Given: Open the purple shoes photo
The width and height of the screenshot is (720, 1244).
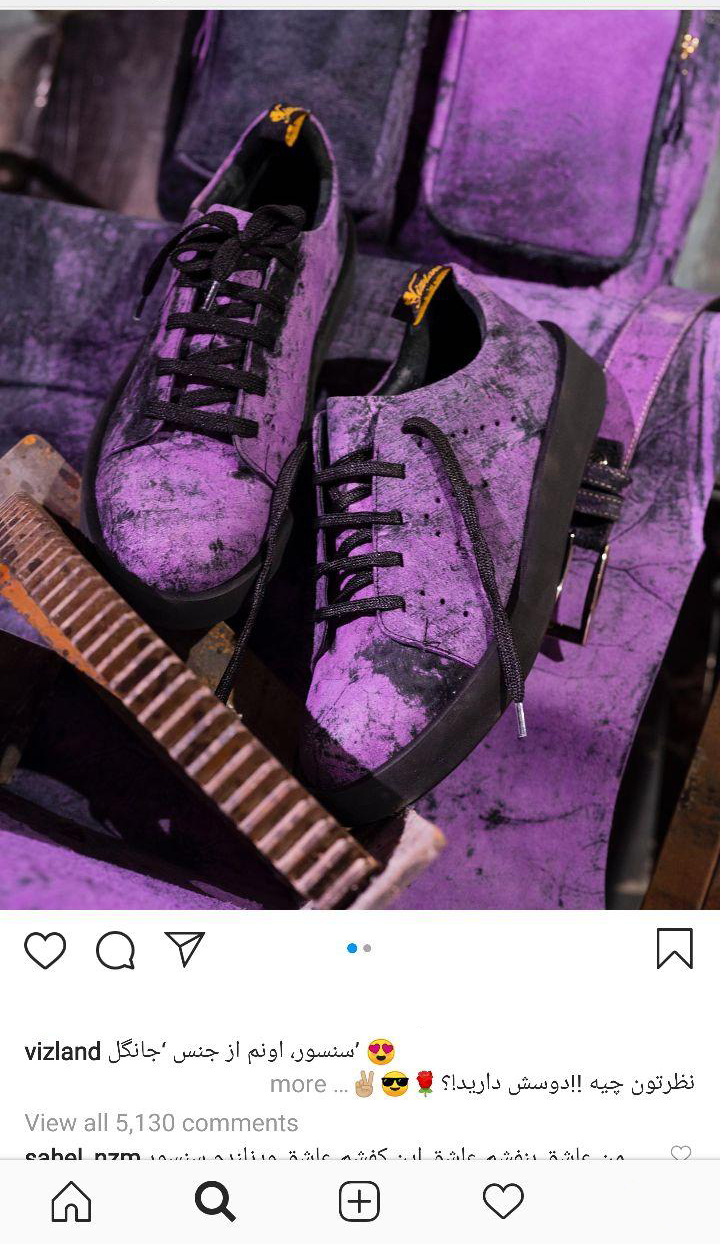Looking at the screenshot, I should tap(360, 460).
